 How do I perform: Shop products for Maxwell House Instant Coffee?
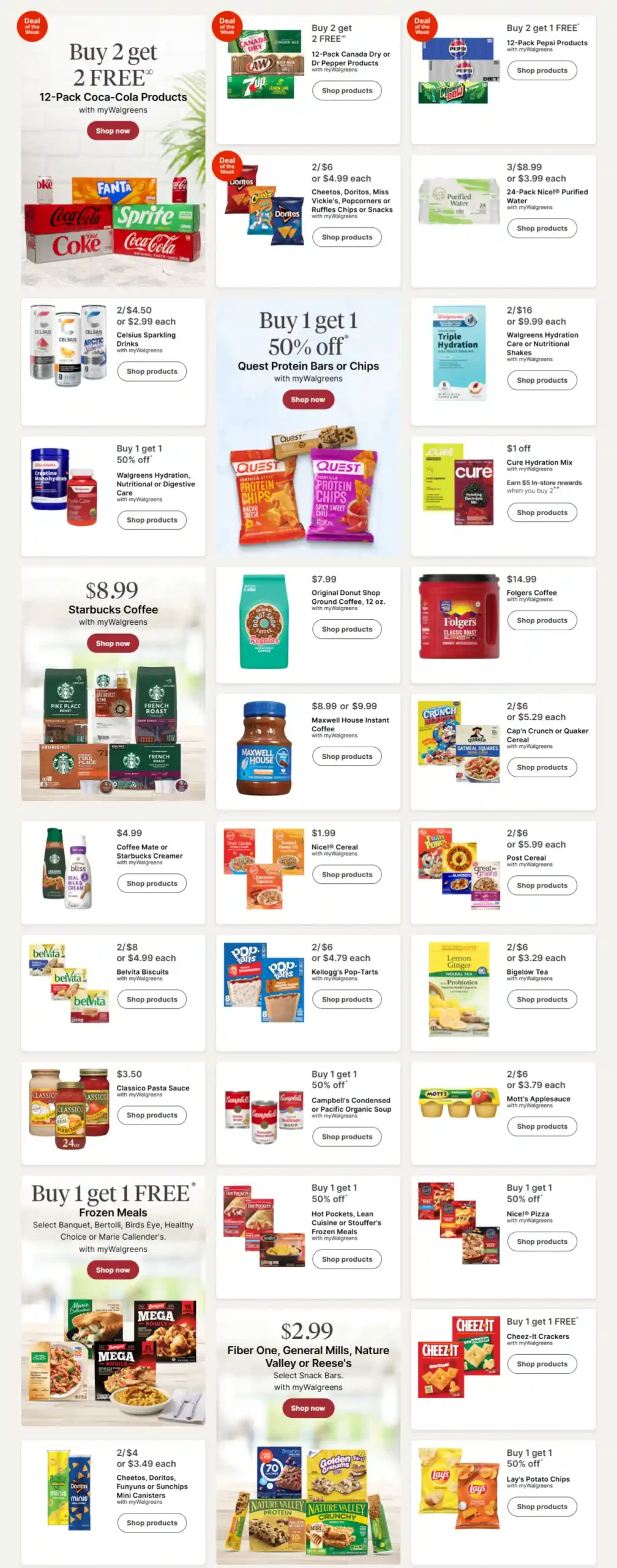point(346,756)
